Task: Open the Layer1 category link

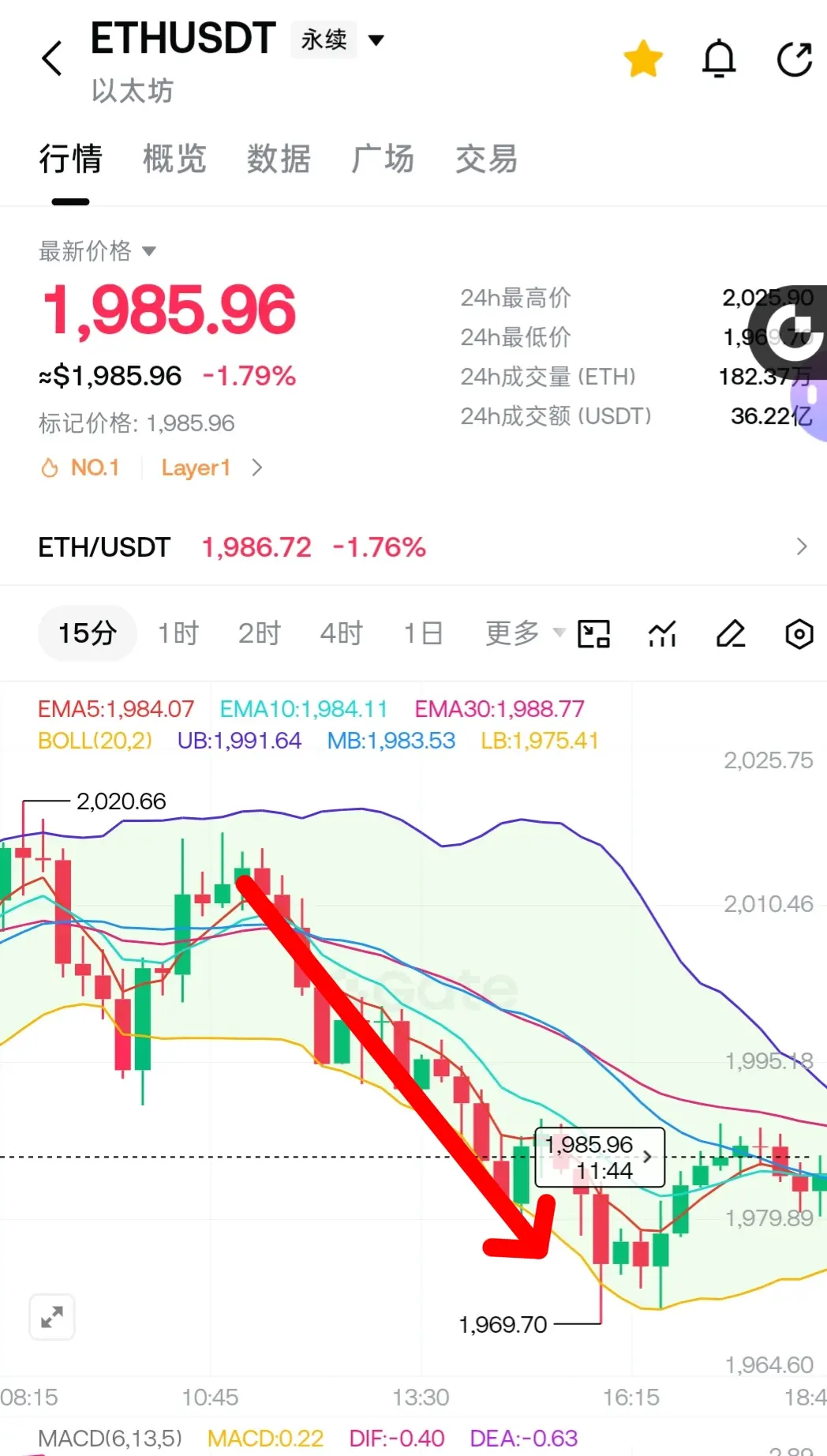Action: (211, 467)
